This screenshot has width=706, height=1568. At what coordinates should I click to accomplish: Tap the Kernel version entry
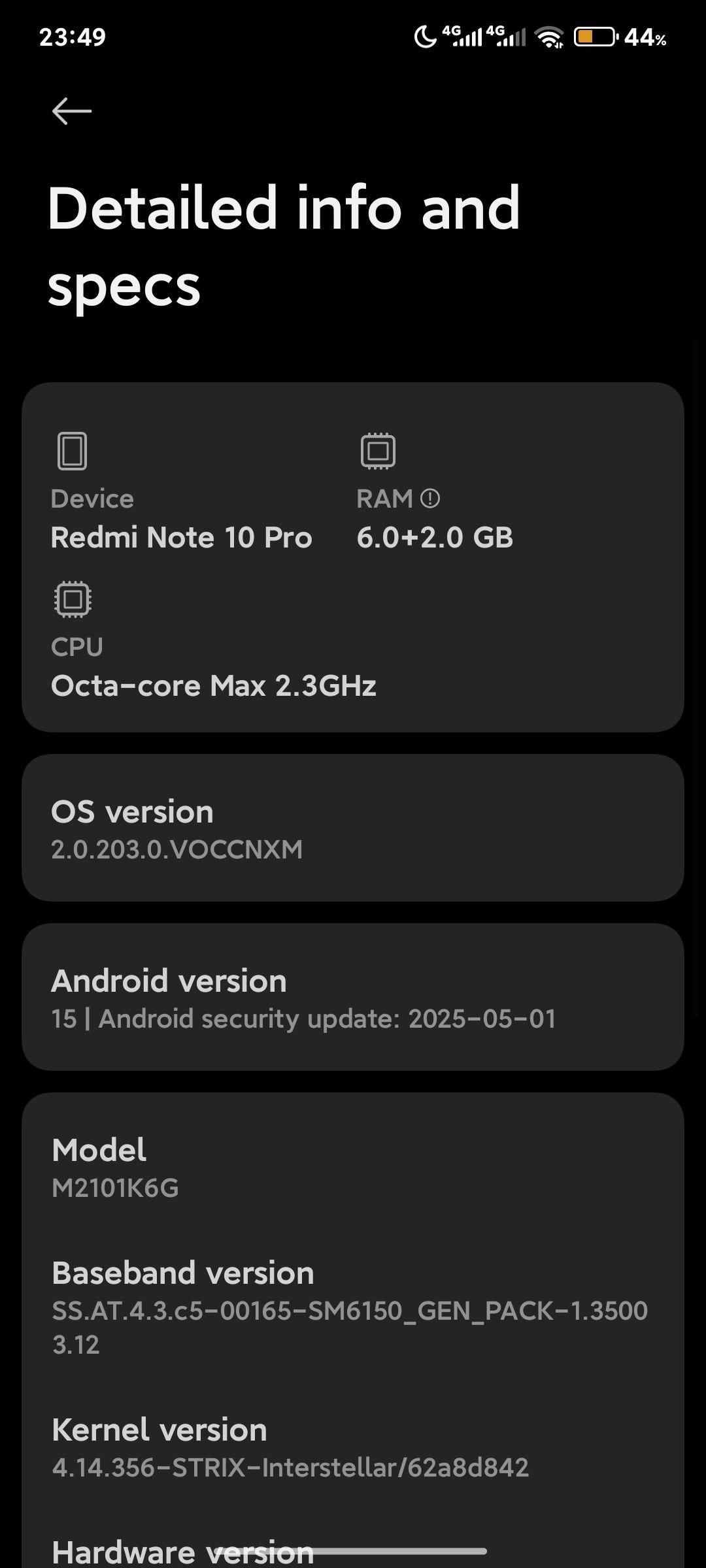[353, 1447]
